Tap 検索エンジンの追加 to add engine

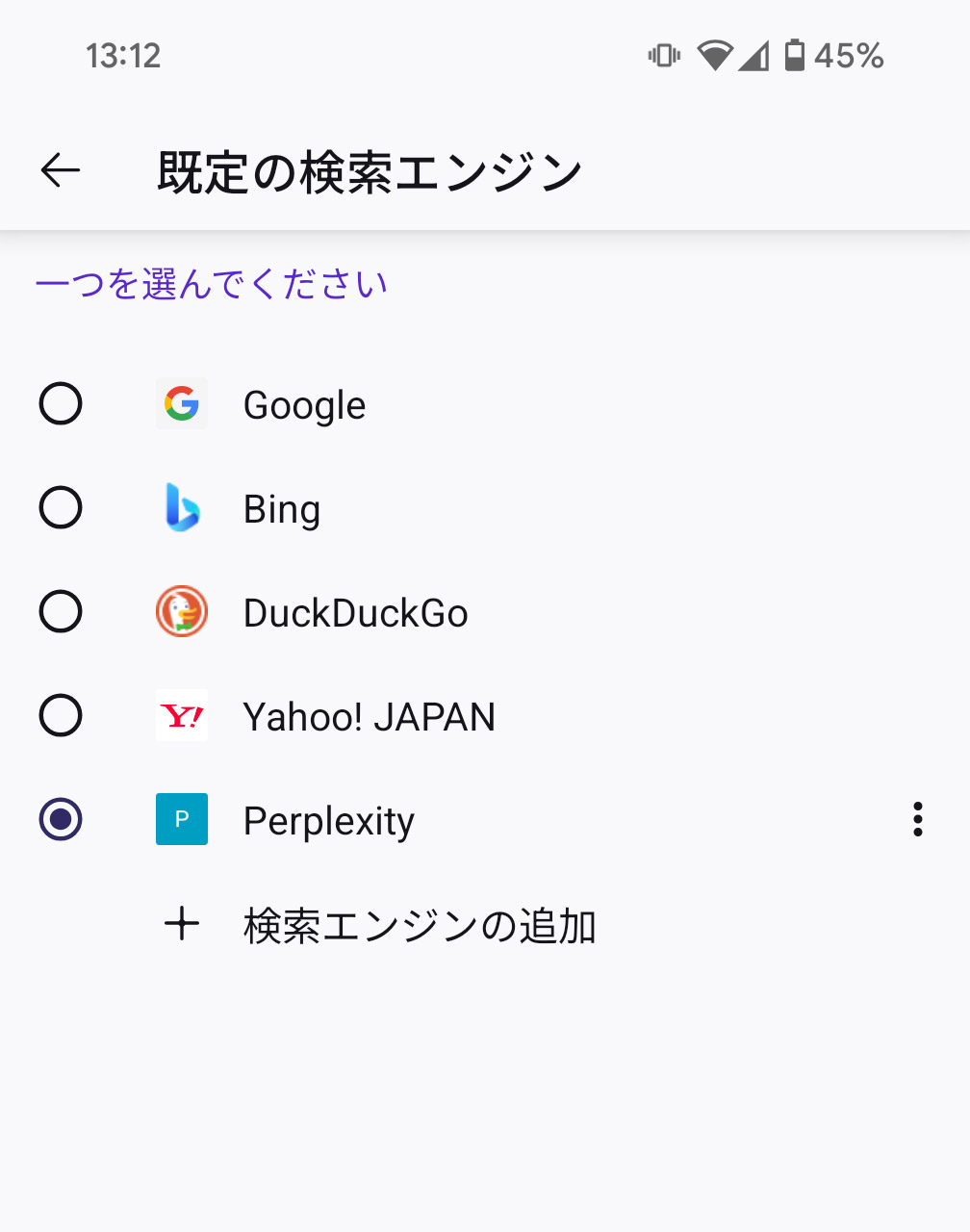pos(420,925)
